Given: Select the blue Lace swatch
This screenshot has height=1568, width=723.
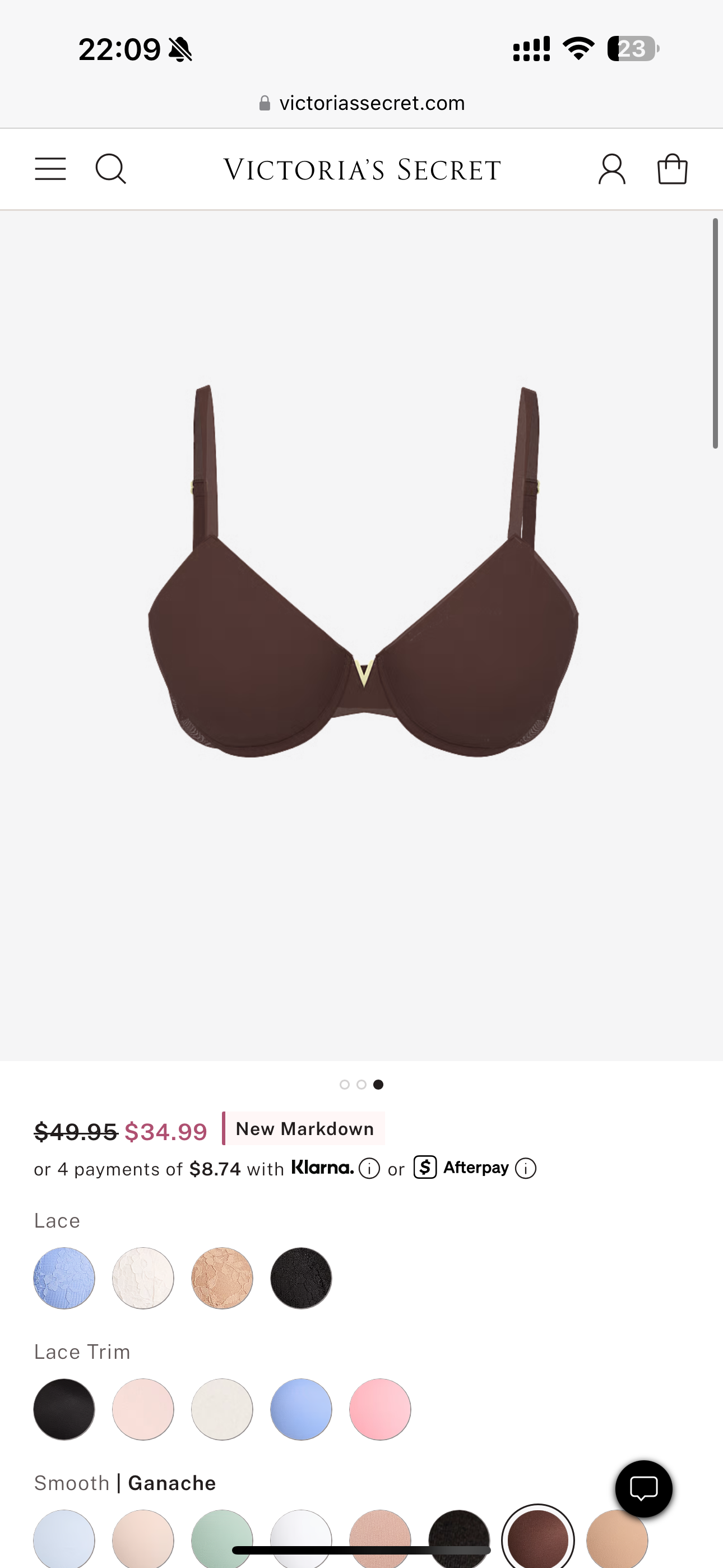Looking at the screenshot, I should pos(64,1278).
